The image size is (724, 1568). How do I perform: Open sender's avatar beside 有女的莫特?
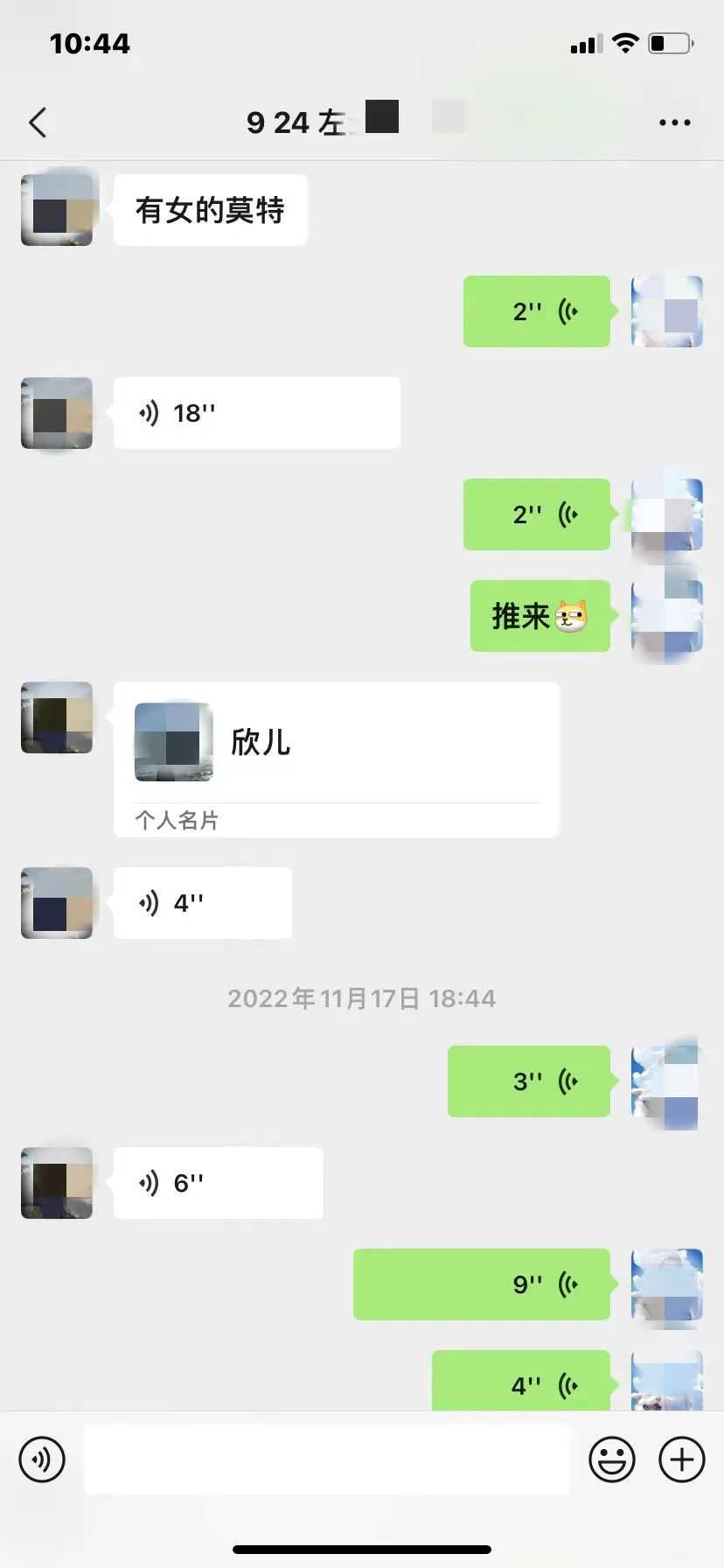[x=57, y=210]
